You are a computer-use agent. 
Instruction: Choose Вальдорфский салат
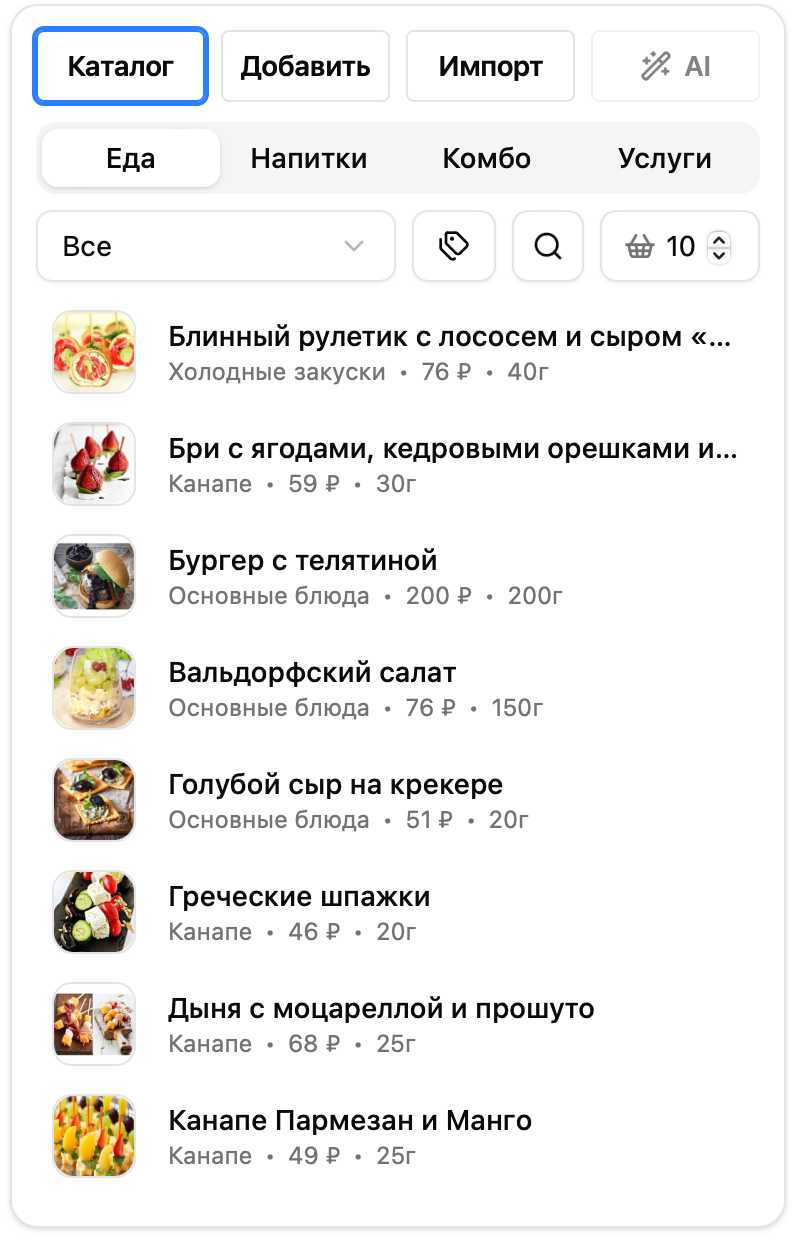point(312,688)
